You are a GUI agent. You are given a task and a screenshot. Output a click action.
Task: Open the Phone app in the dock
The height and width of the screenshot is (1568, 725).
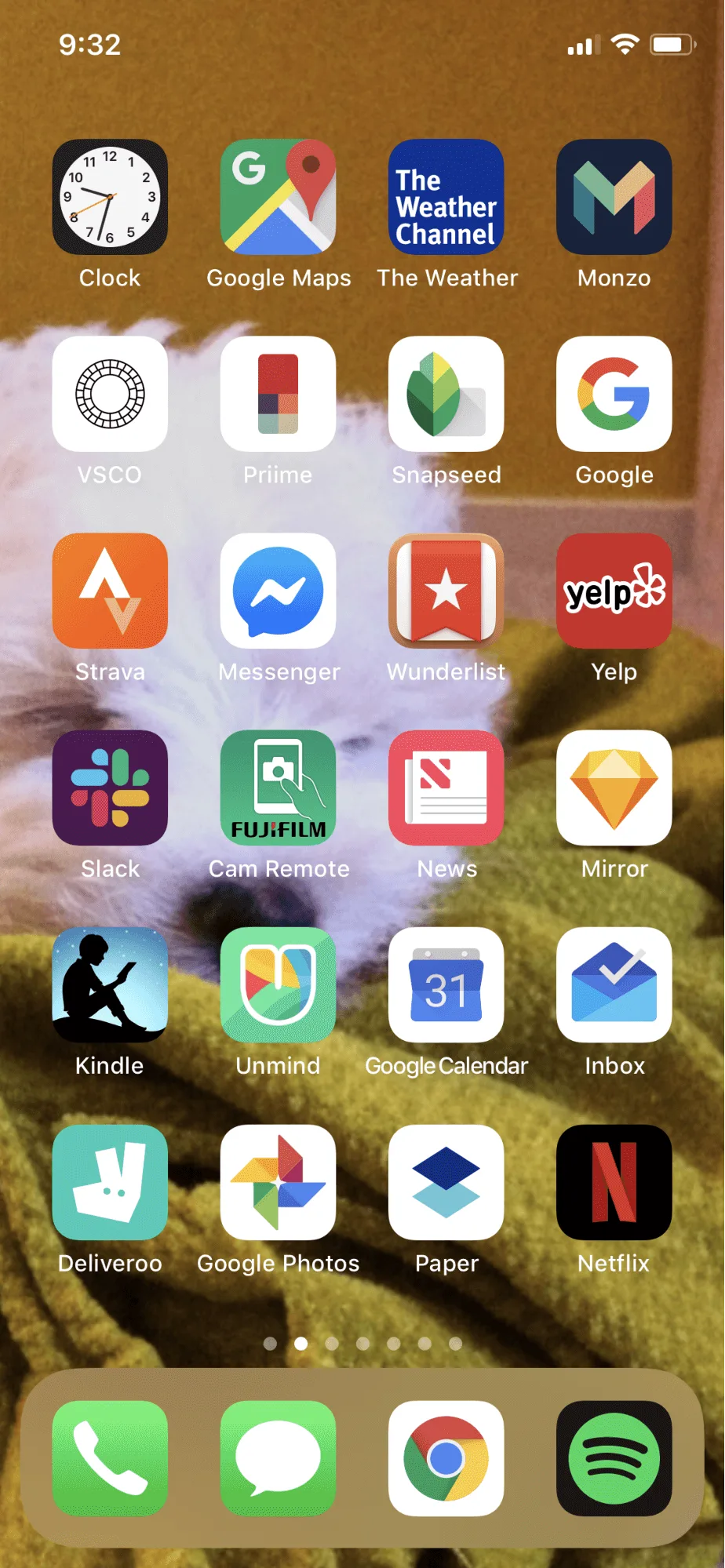[x=110, y=1458]
